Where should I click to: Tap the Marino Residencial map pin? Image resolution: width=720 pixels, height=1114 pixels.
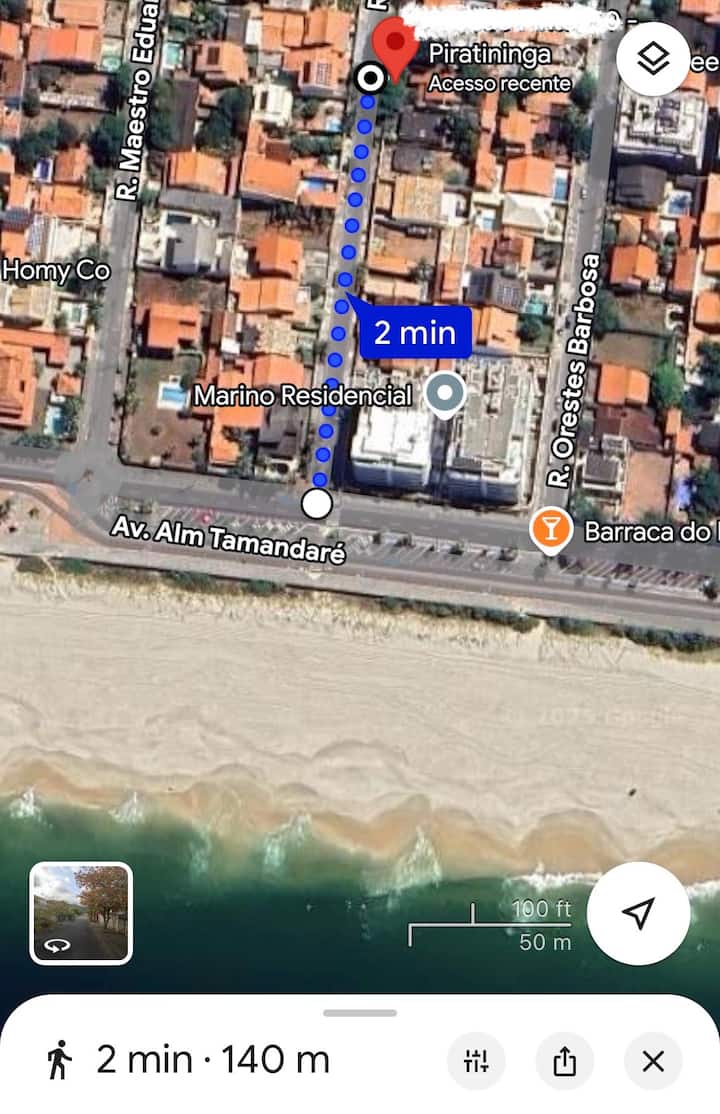coord(443,392)
